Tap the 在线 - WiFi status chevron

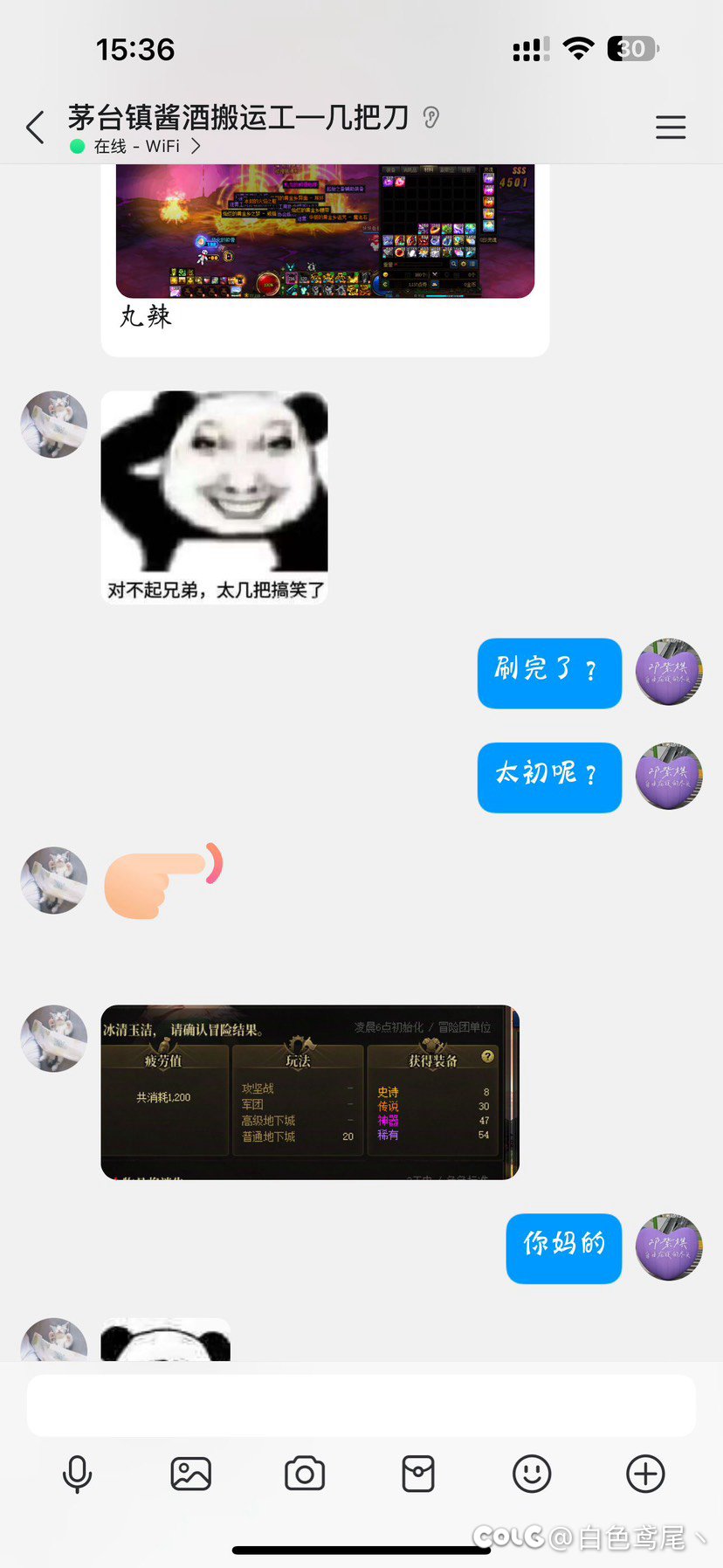(196, 146)
